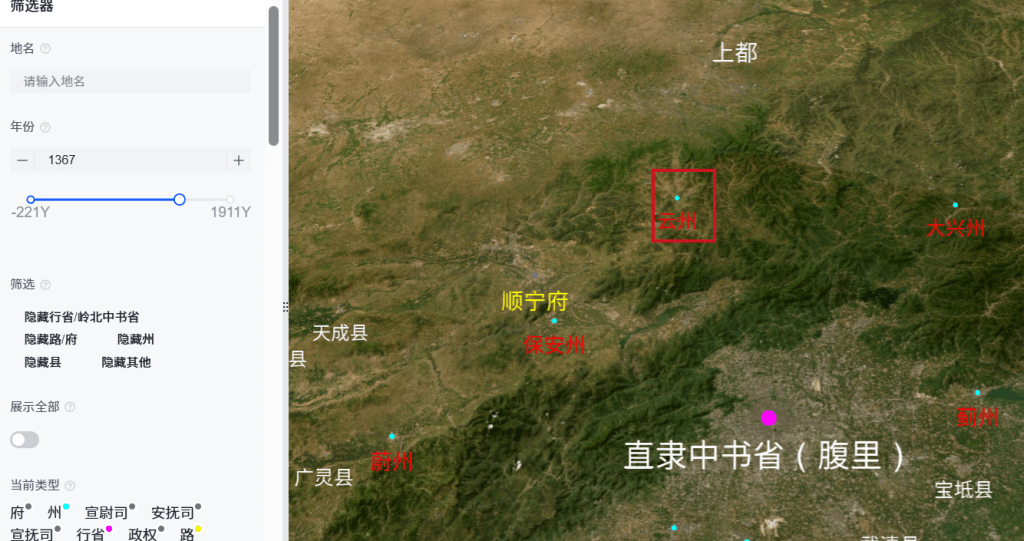The image size is (1024, 541).
Task: Tap the 地名 place name input field
Action: coord(130,81)
